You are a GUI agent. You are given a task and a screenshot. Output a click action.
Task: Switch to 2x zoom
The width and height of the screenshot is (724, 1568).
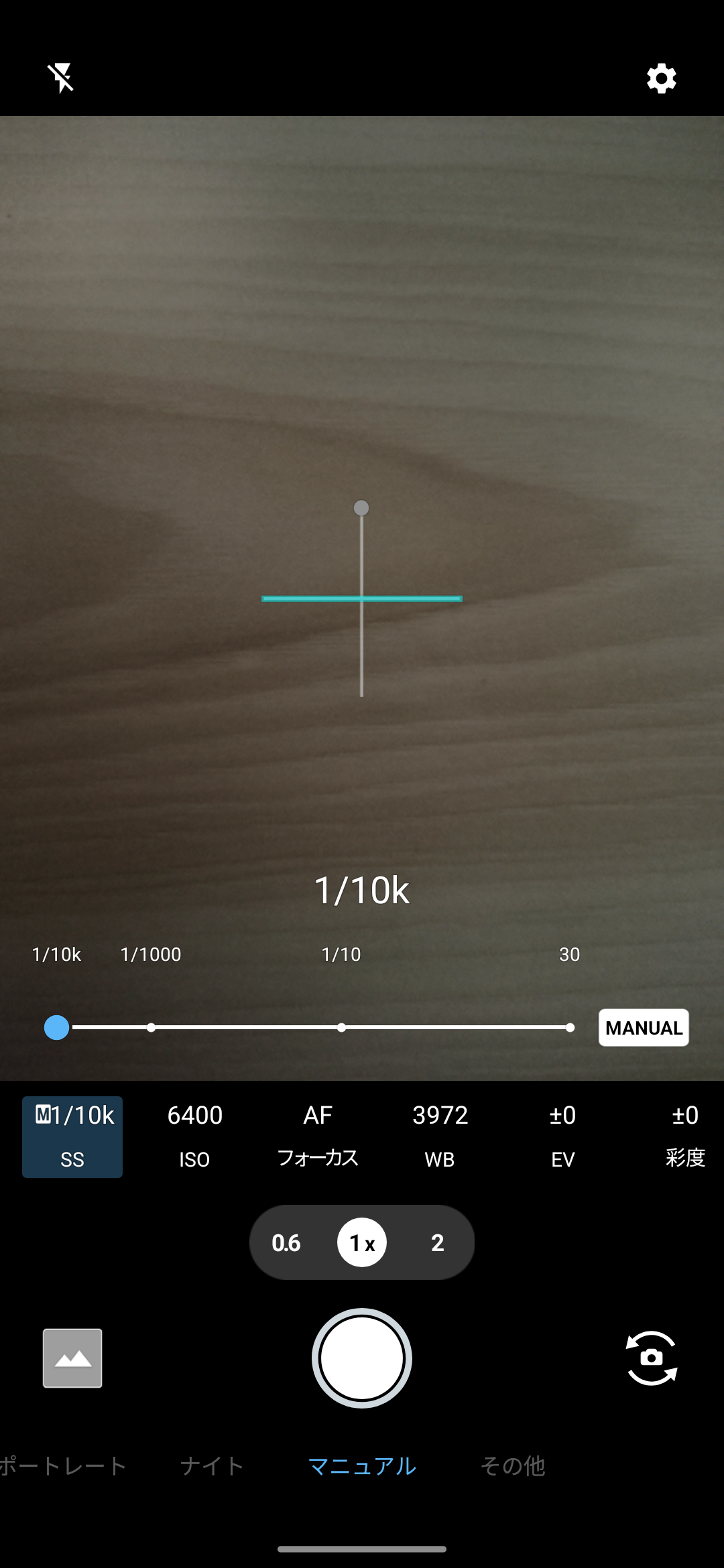pos(437,1243)
